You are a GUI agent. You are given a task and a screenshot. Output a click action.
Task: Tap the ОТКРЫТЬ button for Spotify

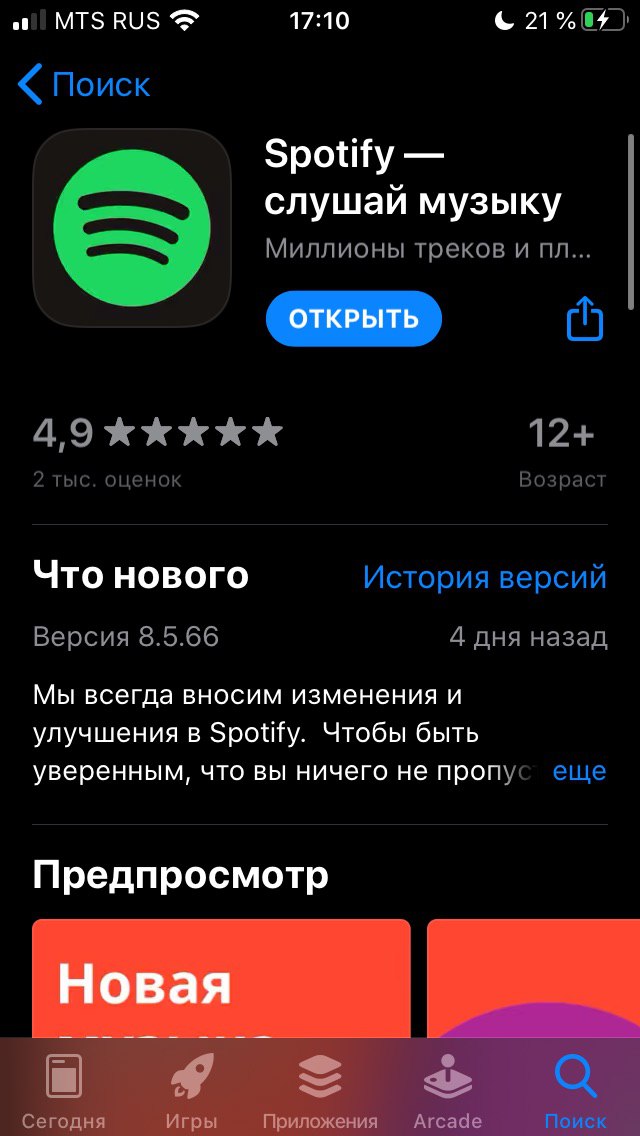pyautogui.click(x=354, y=318)
